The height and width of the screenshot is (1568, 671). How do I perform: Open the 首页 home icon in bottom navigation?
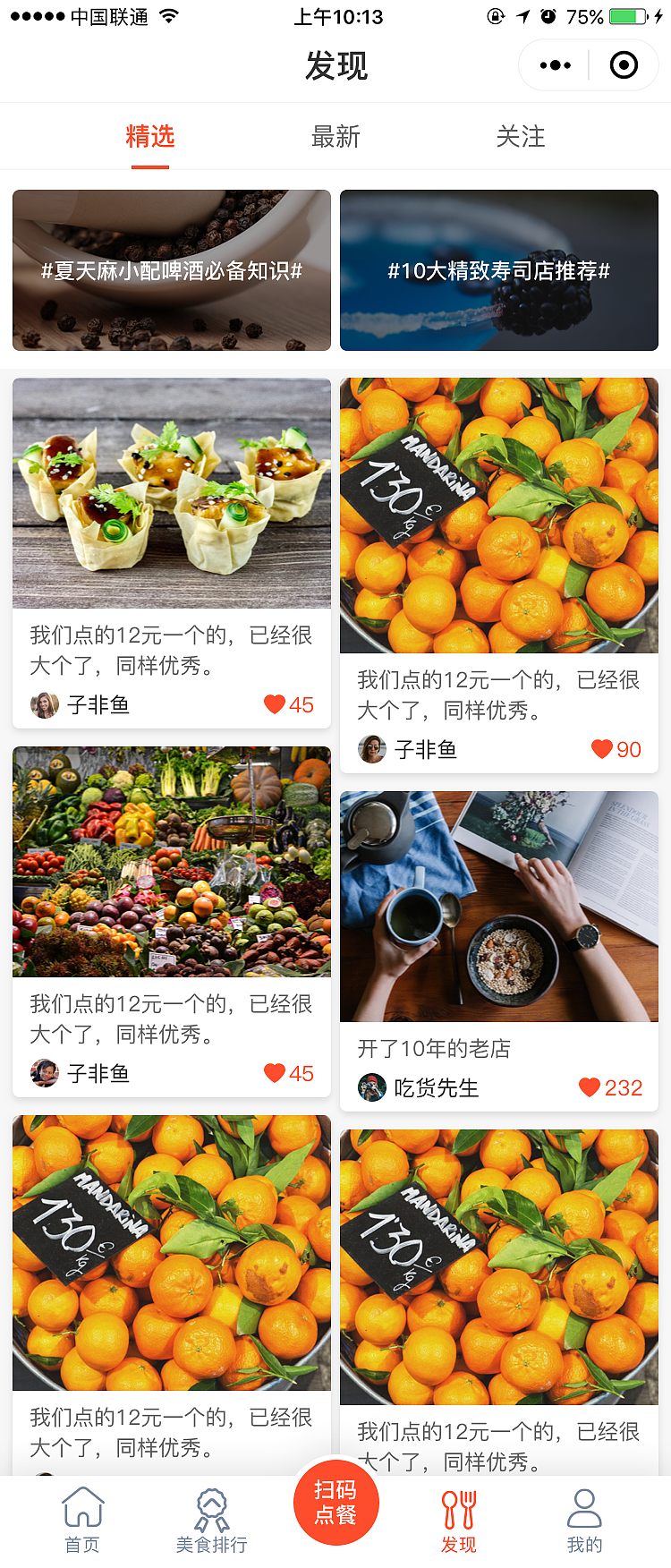tap(82, 1508)
